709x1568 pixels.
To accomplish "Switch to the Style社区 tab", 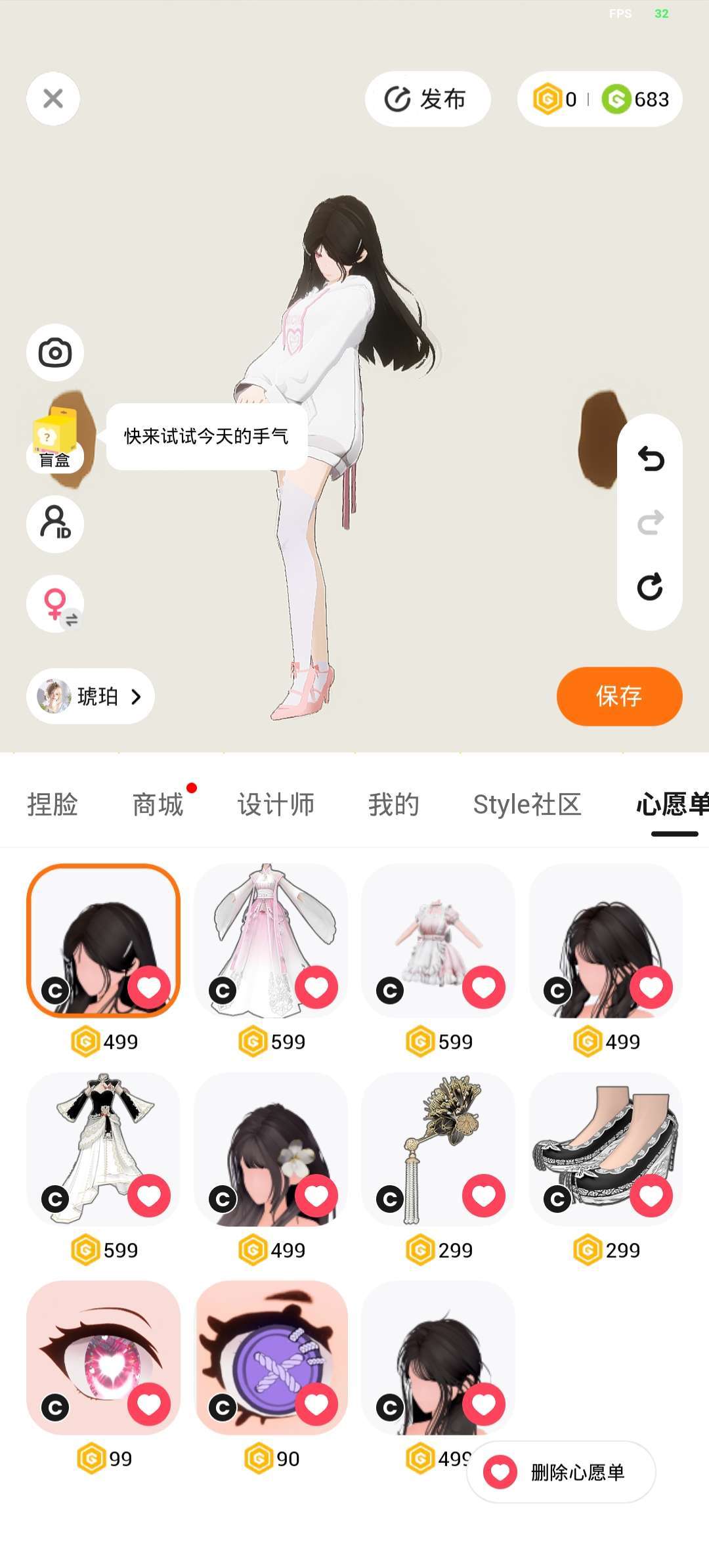I will [x=527, y=804].
